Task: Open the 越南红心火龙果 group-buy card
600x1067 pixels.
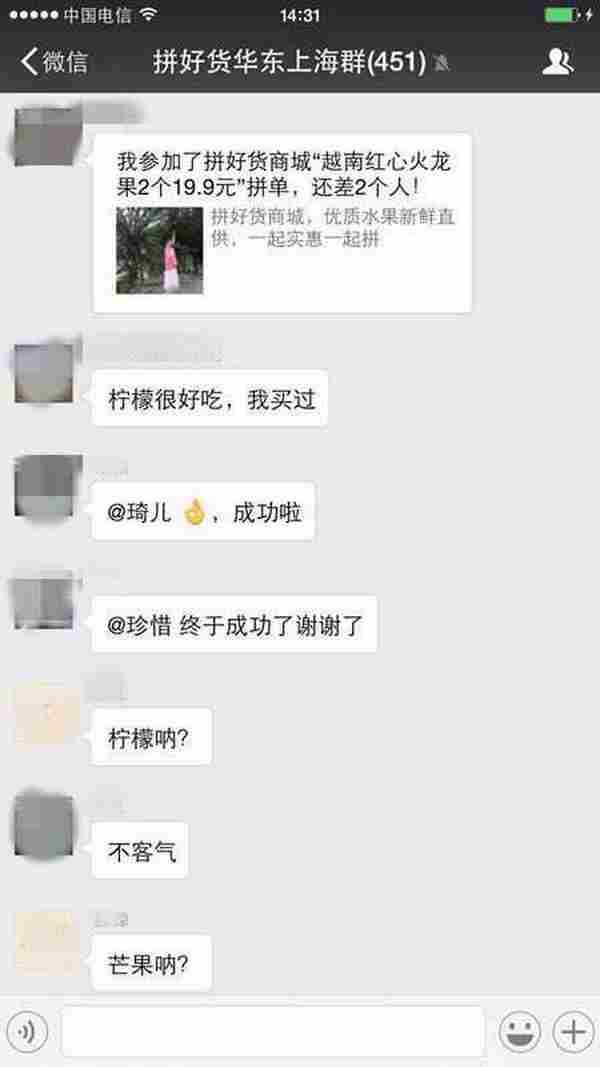Action: click(282, 222)
